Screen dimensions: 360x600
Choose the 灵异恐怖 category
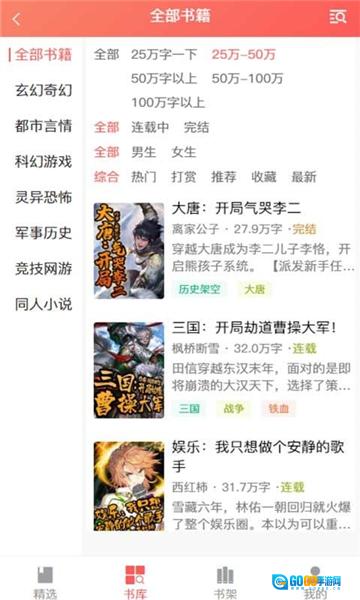pos(43,197)
